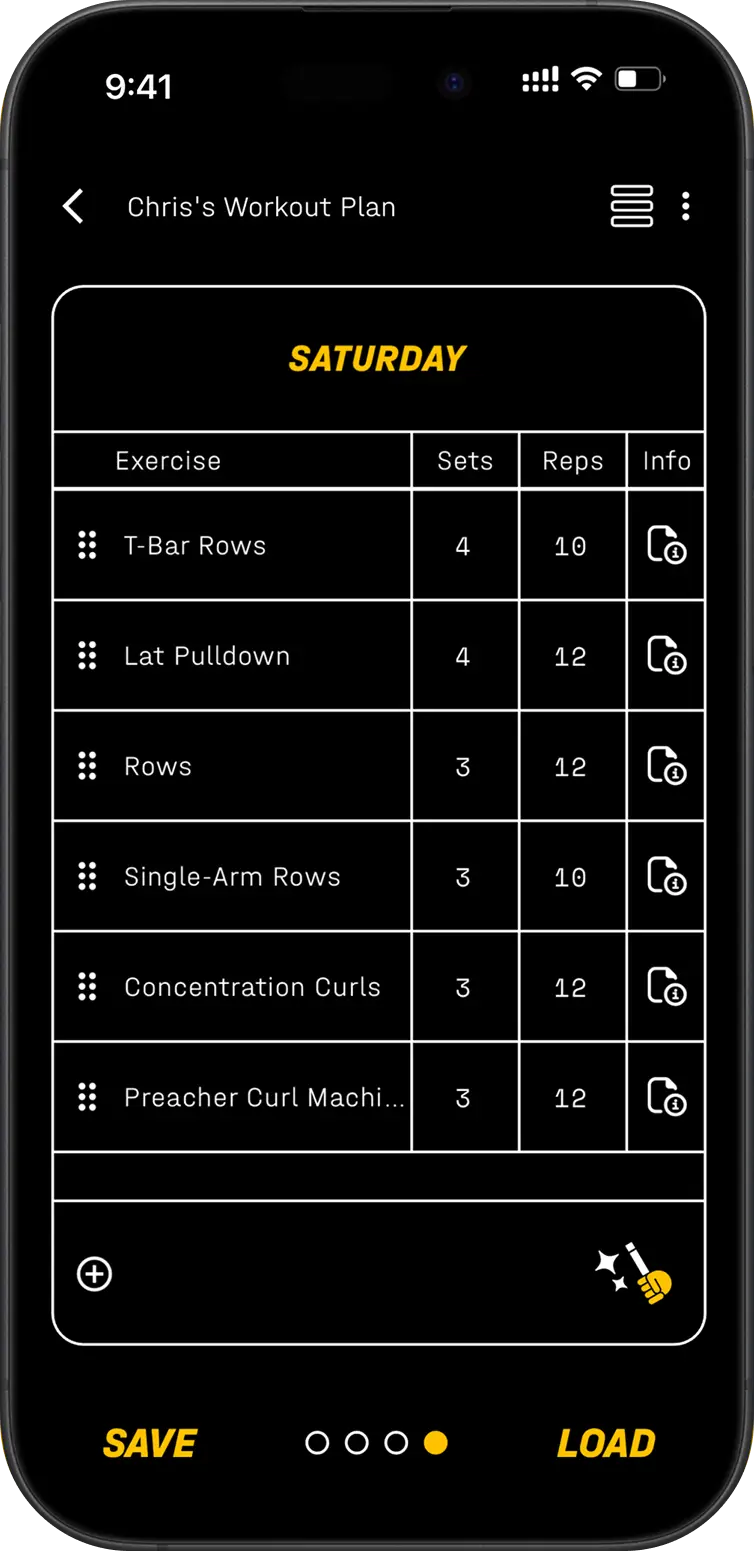Open info for Concentration Curls

tap(666, 987)
